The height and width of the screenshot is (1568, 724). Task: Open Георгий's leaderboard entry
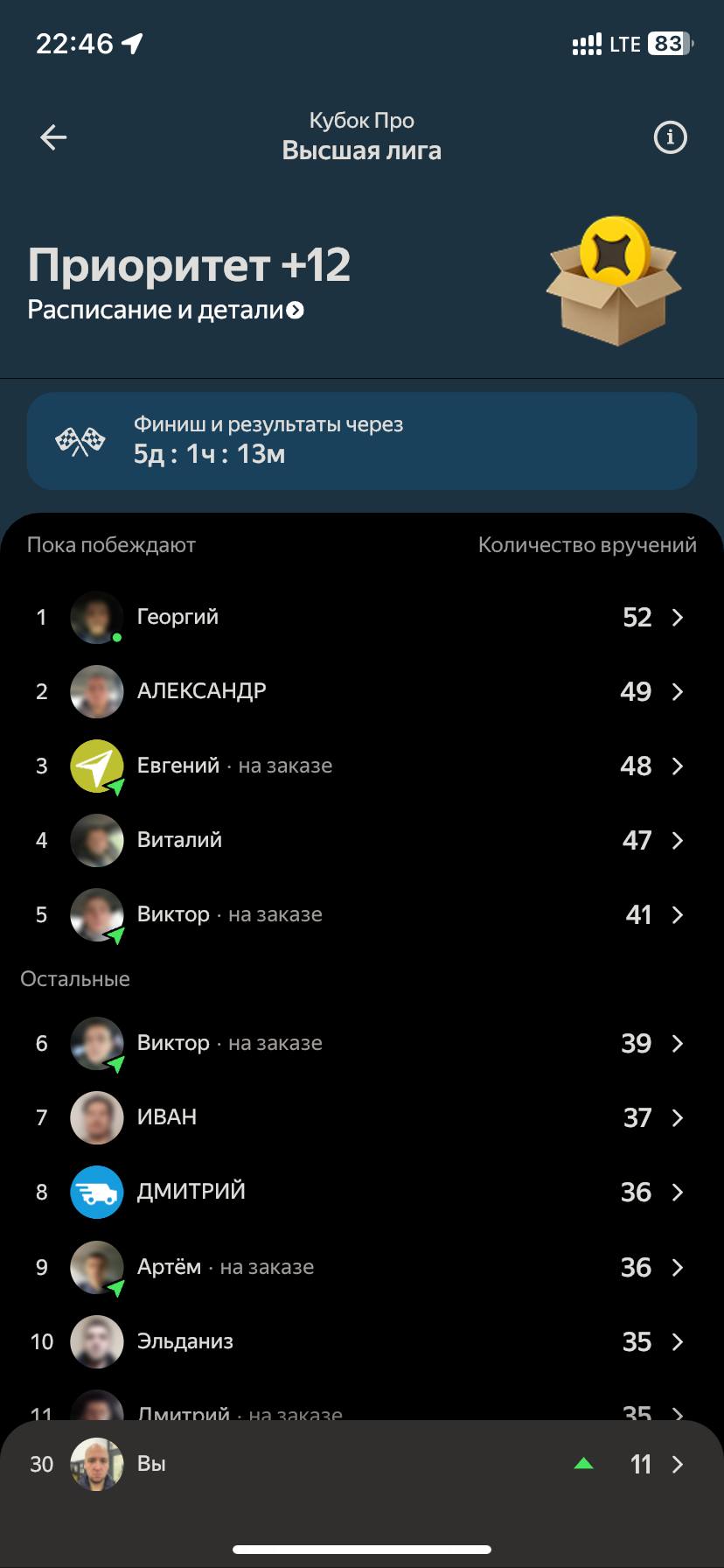pyautogui.click(x=362, y=618)
